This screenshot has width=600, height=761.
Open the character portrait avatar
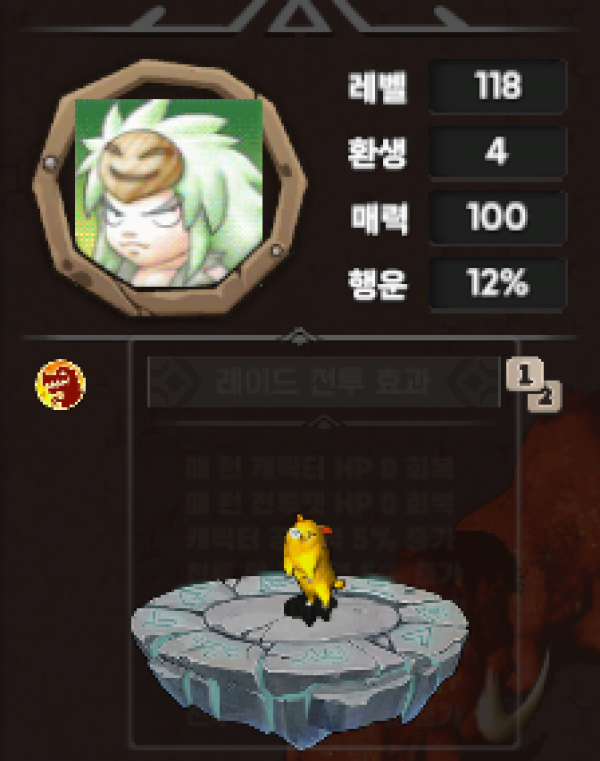[x=168, y=191]
